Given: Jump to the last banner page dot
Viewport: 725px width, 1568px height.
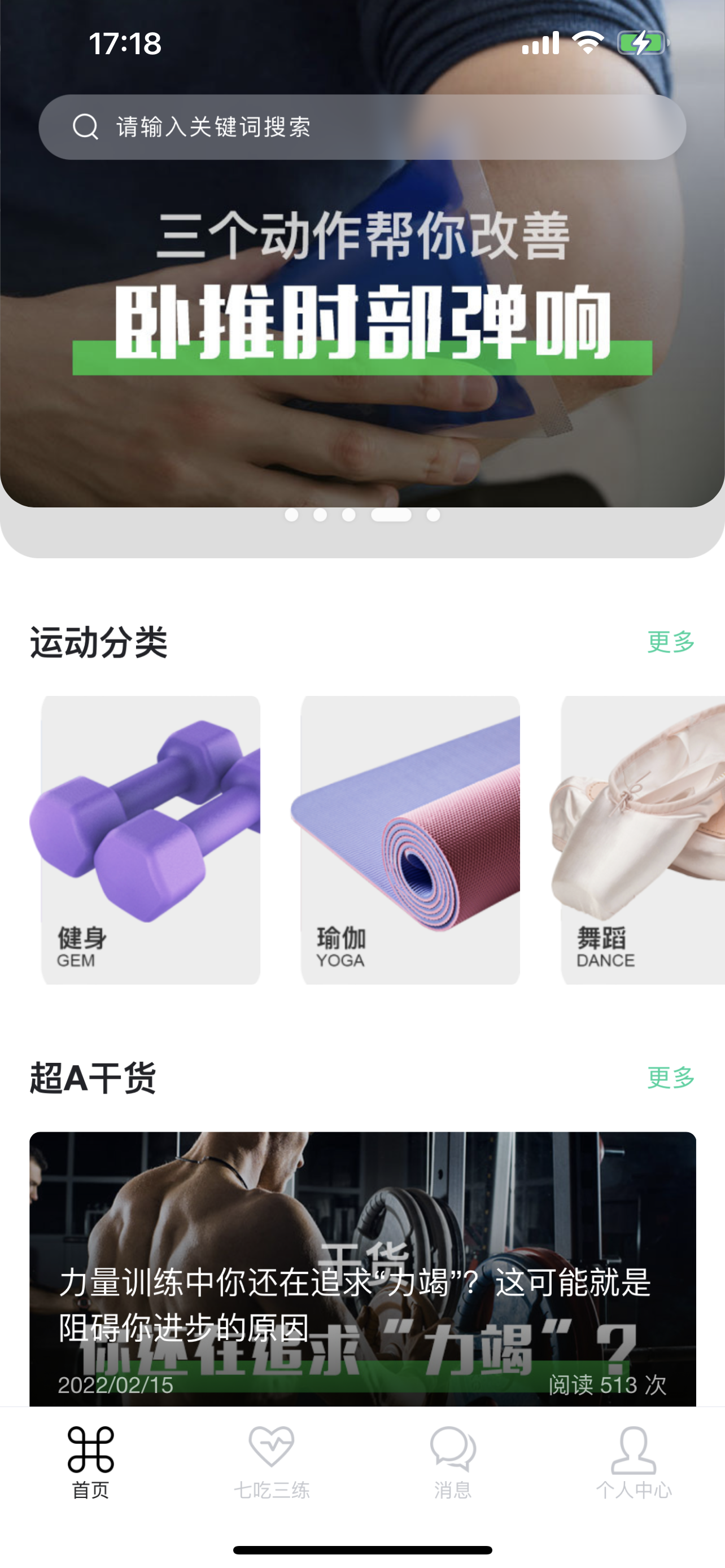Looking at the screenshot, I should pos(433,515).
